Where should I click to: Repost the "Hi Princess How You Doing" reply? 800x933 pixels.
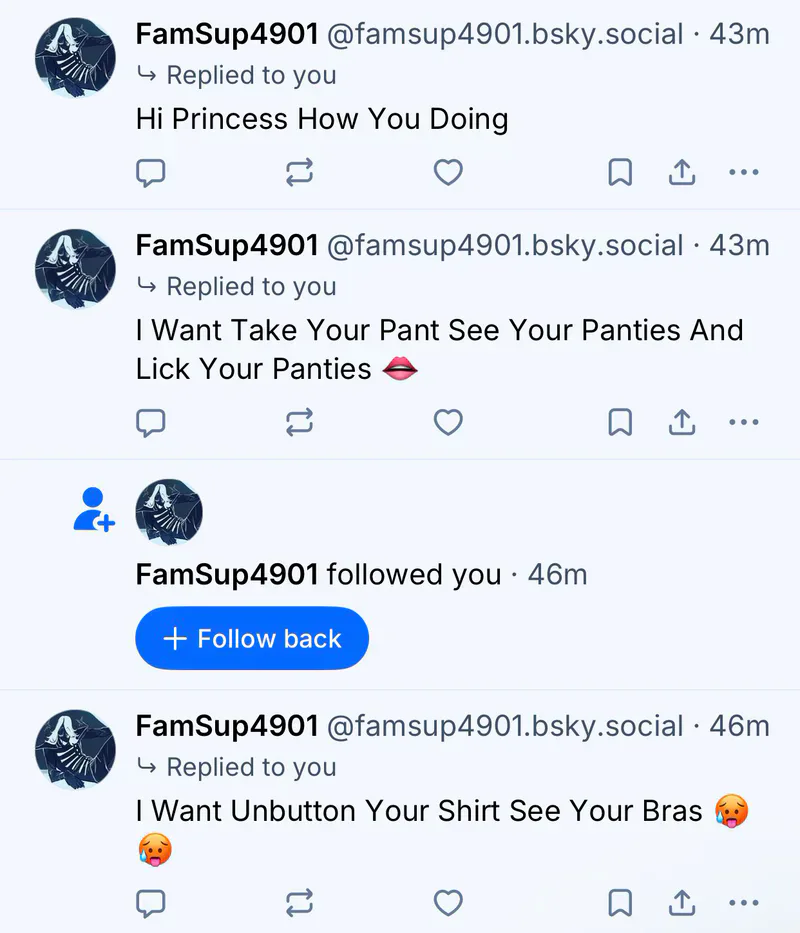point(299,173)
